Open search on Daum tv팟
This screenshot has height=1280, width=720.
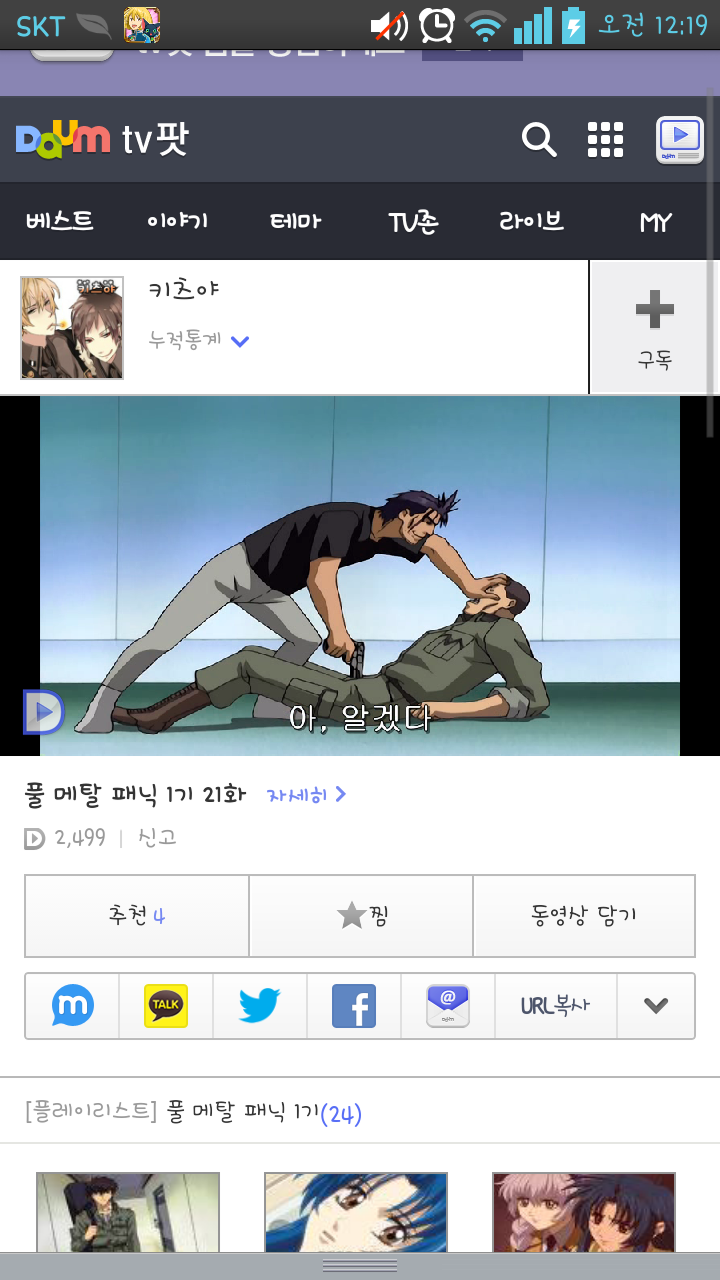539,140
